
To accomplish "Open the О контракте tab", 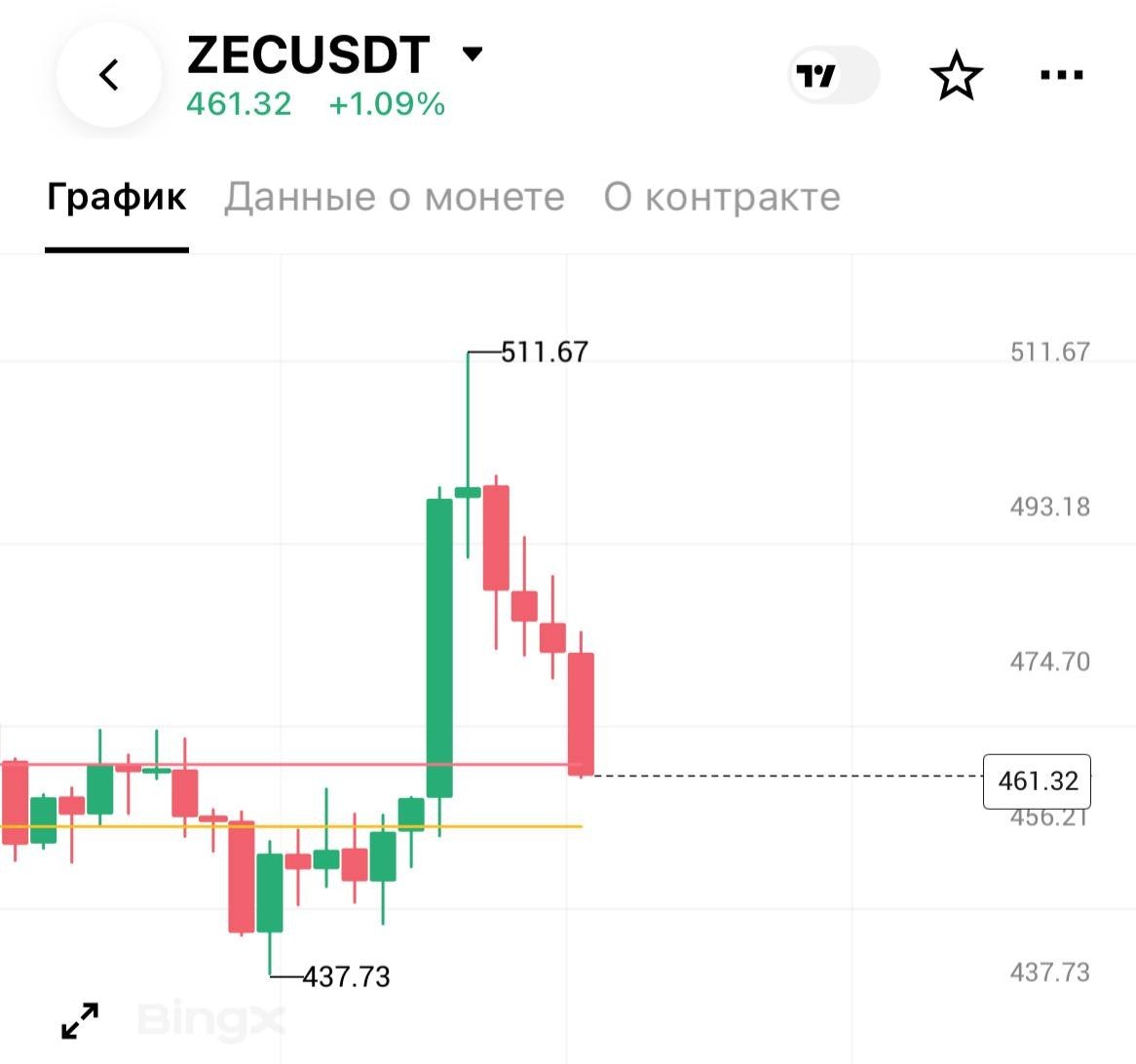I will (722, 197).
